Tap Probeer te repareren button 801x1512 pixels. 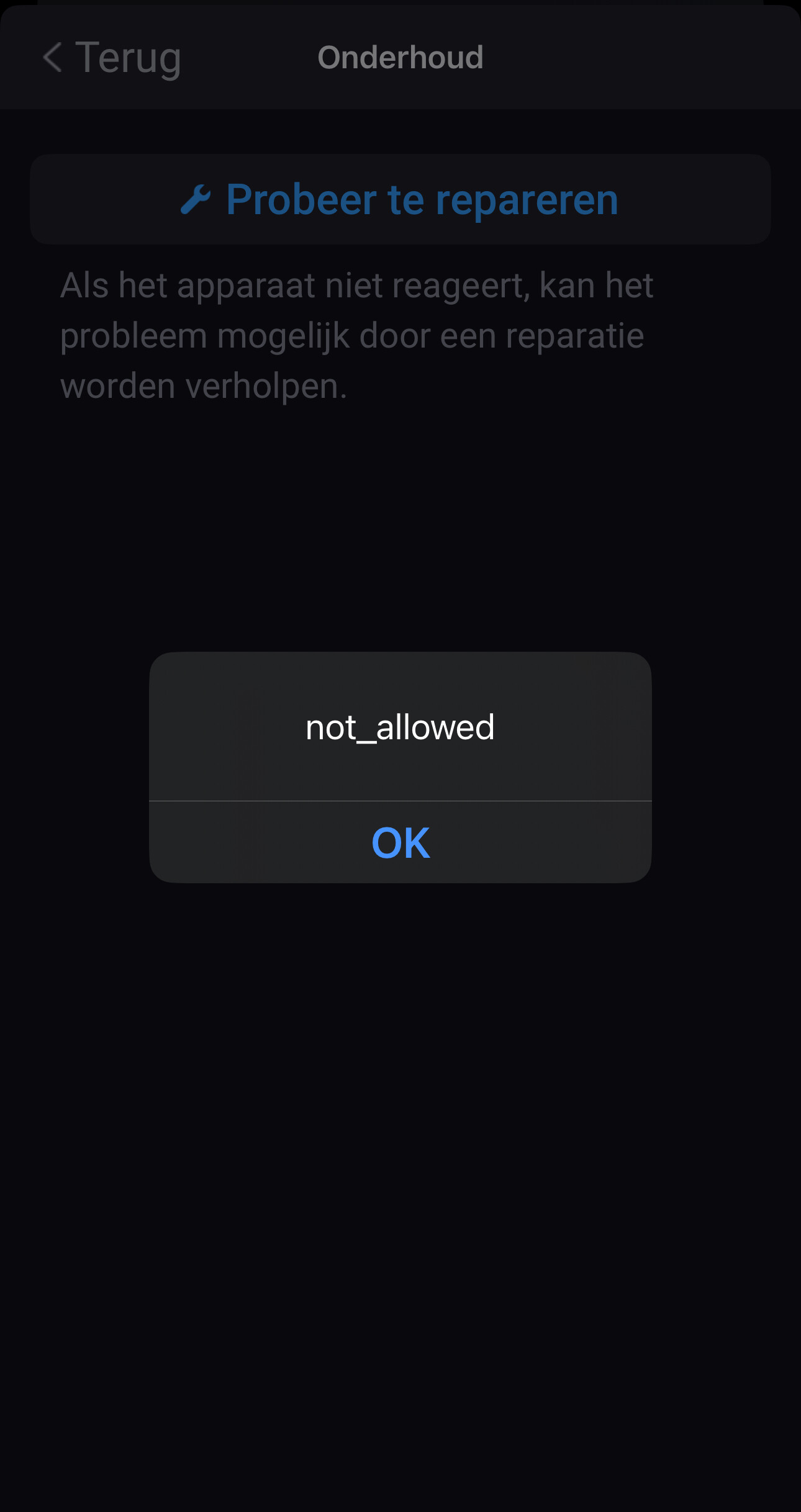click(400, 199)
